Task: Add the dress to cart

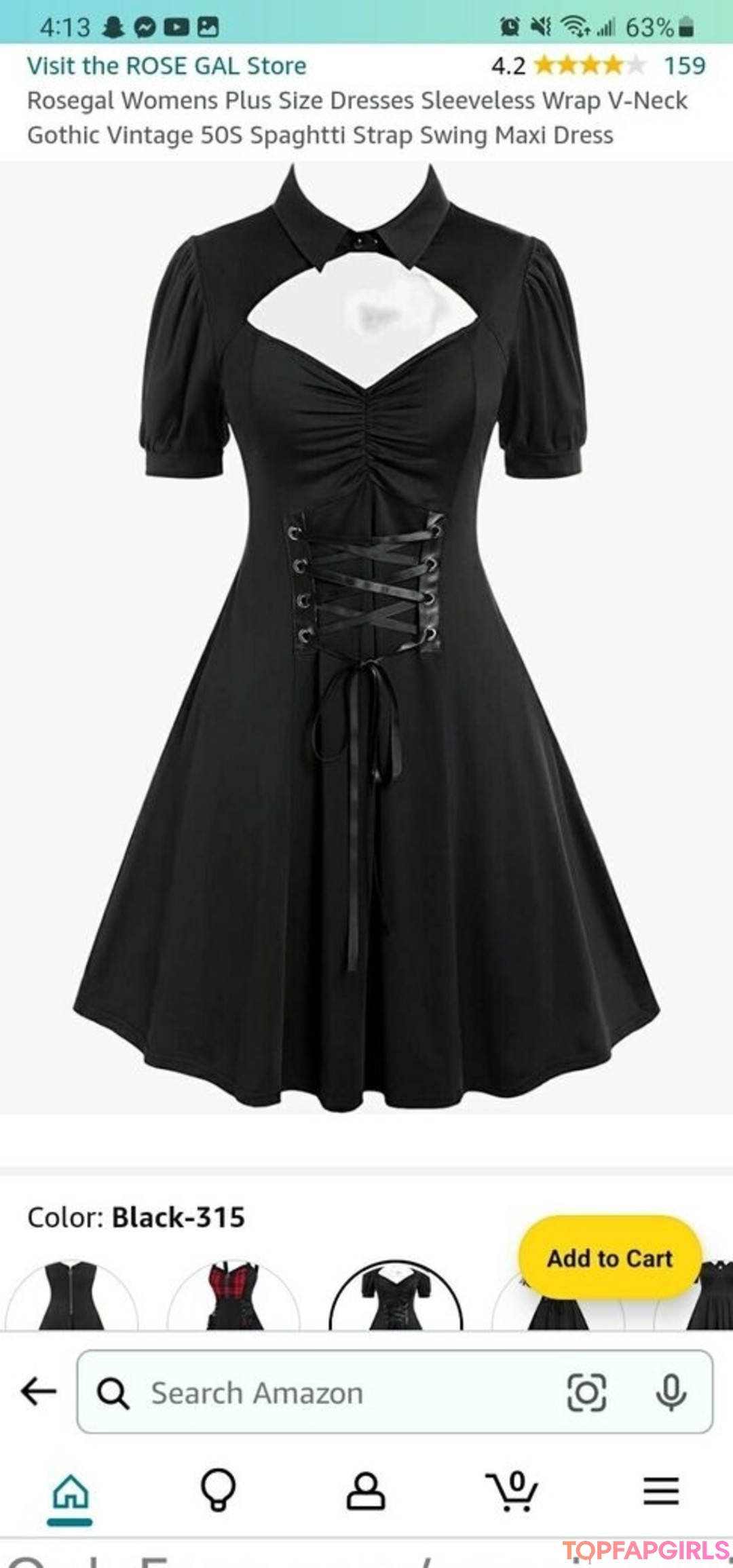Action: 609,1258
